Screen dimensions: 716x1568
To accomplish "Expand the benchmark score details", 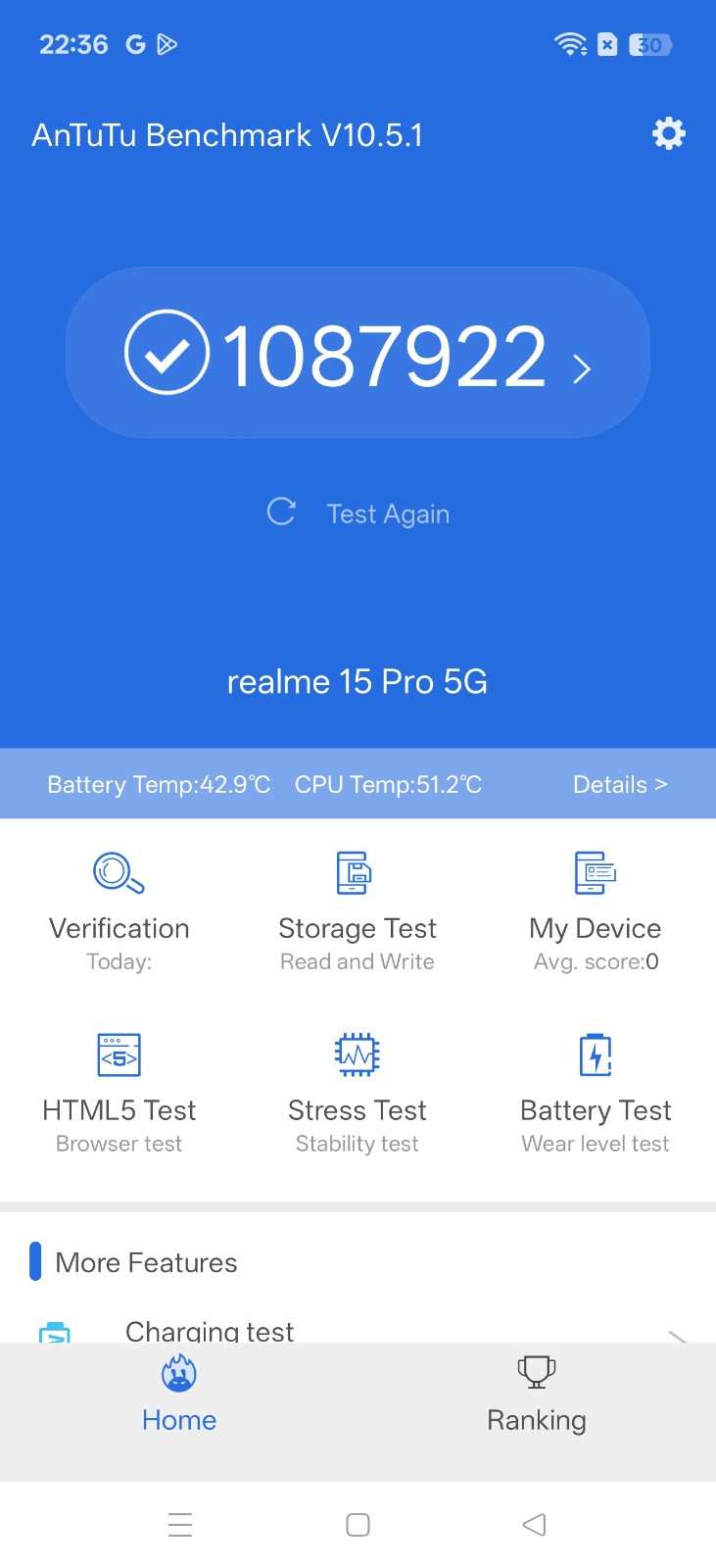I will coord(582,369).
